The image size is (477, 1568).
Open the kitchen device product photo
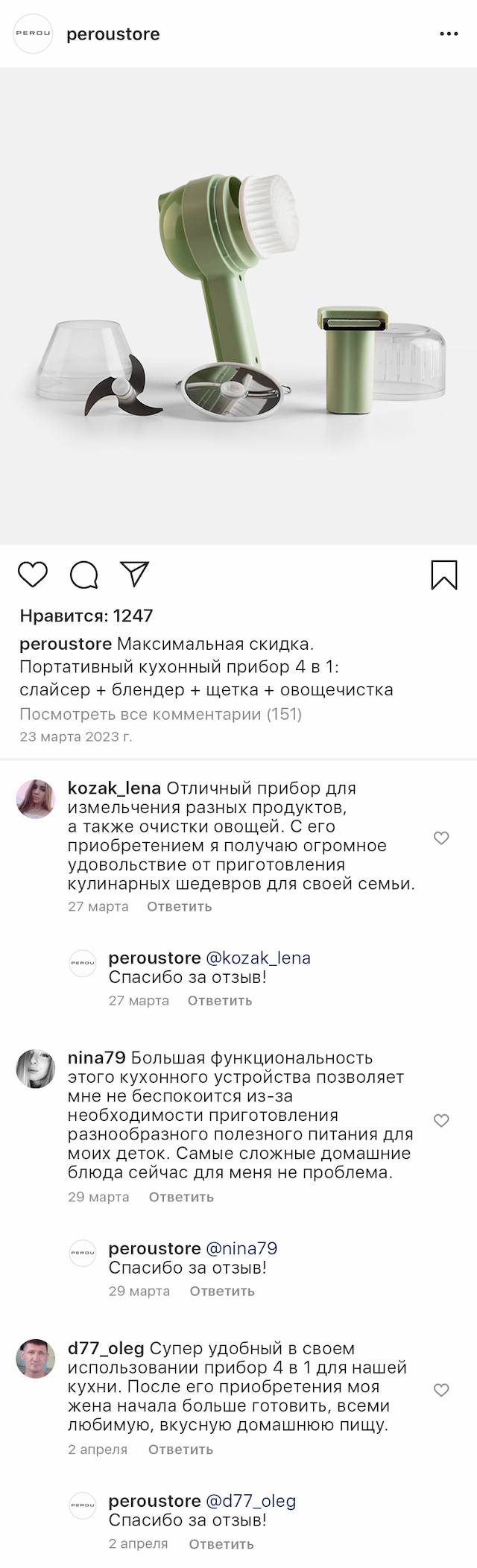tap(238, 306)
